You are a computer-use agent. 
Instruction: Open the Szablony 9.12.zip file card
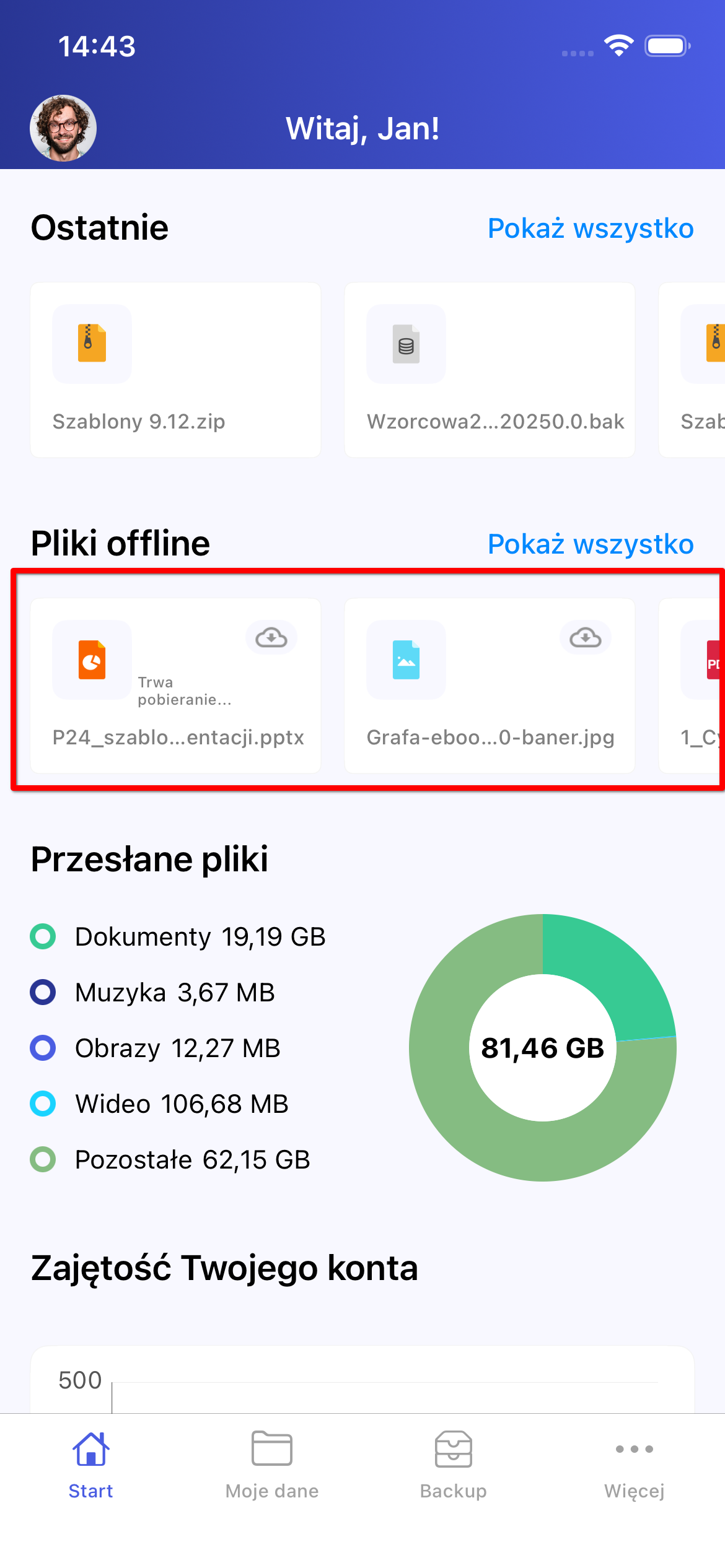(175, 370)
